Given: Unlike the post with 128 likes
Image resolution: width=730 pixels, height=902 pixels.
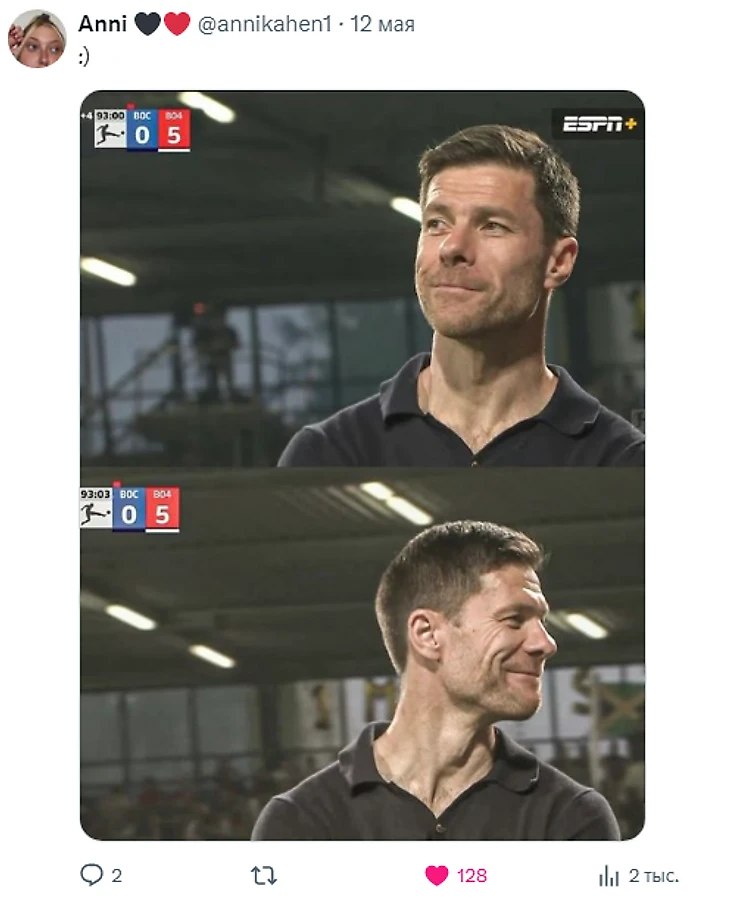Looking at the screenshot, I should point(437,876).
